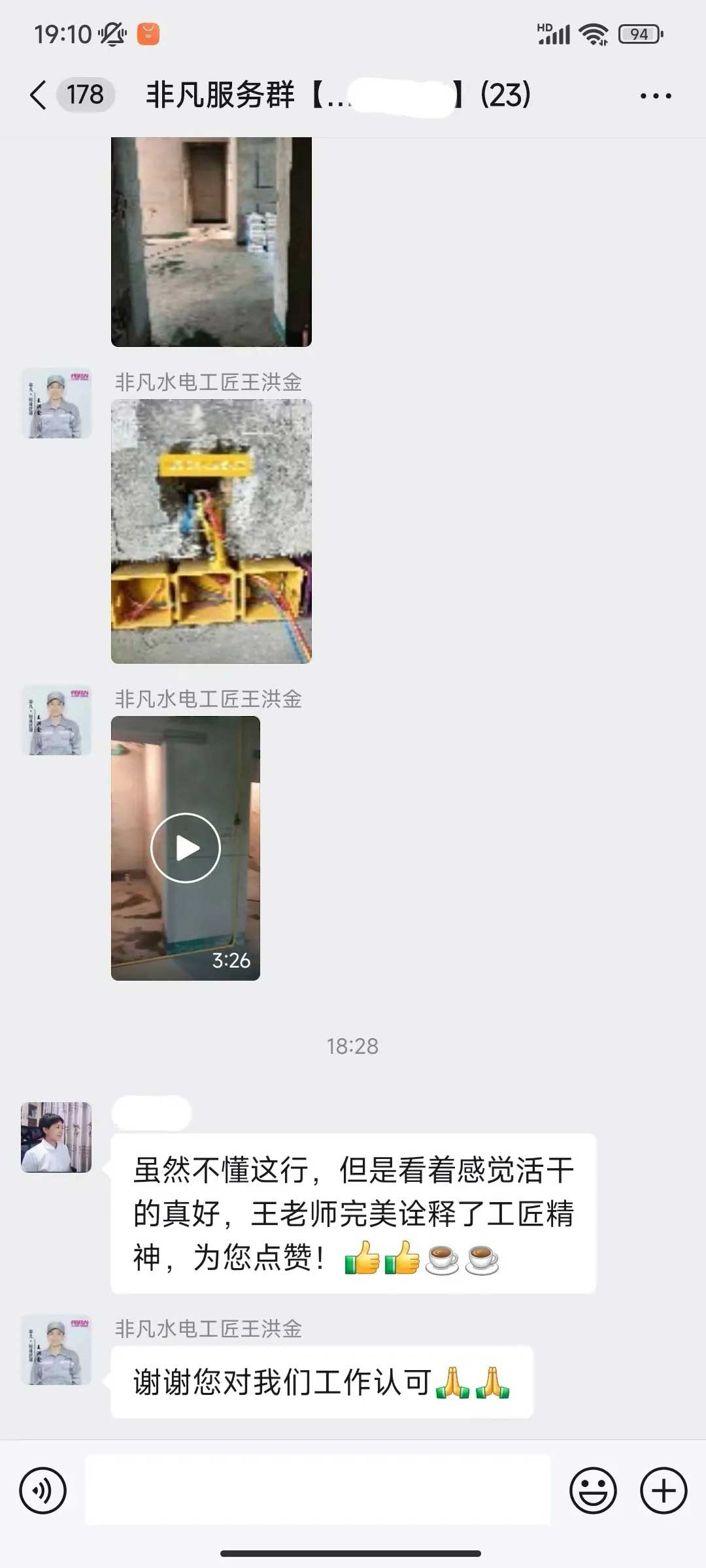Screen dimensions: 706x1568
Task: Open the group chat overflow menu
Action: [655, 96]
